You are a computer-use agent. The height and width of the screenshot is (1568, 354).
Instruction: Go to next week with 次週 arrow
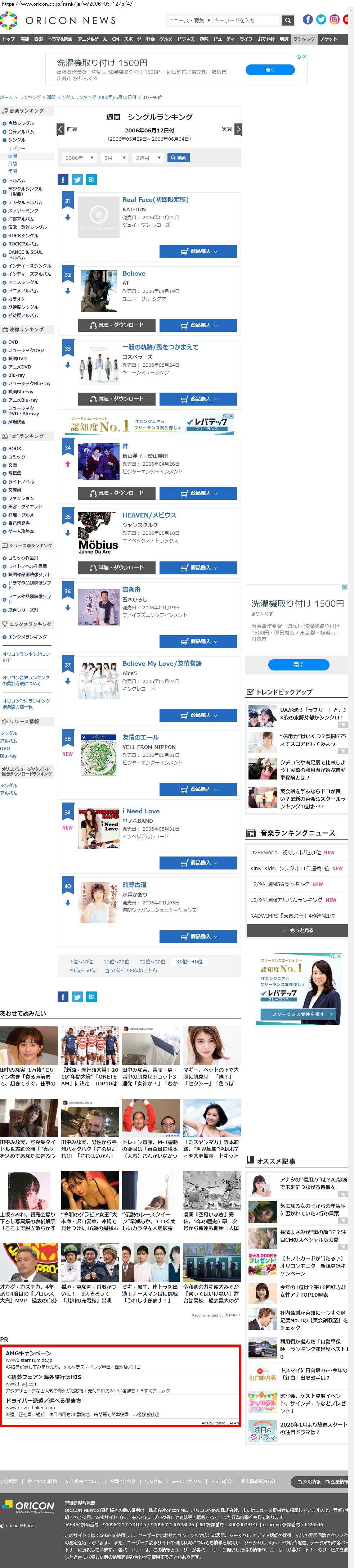click(238, 129)
